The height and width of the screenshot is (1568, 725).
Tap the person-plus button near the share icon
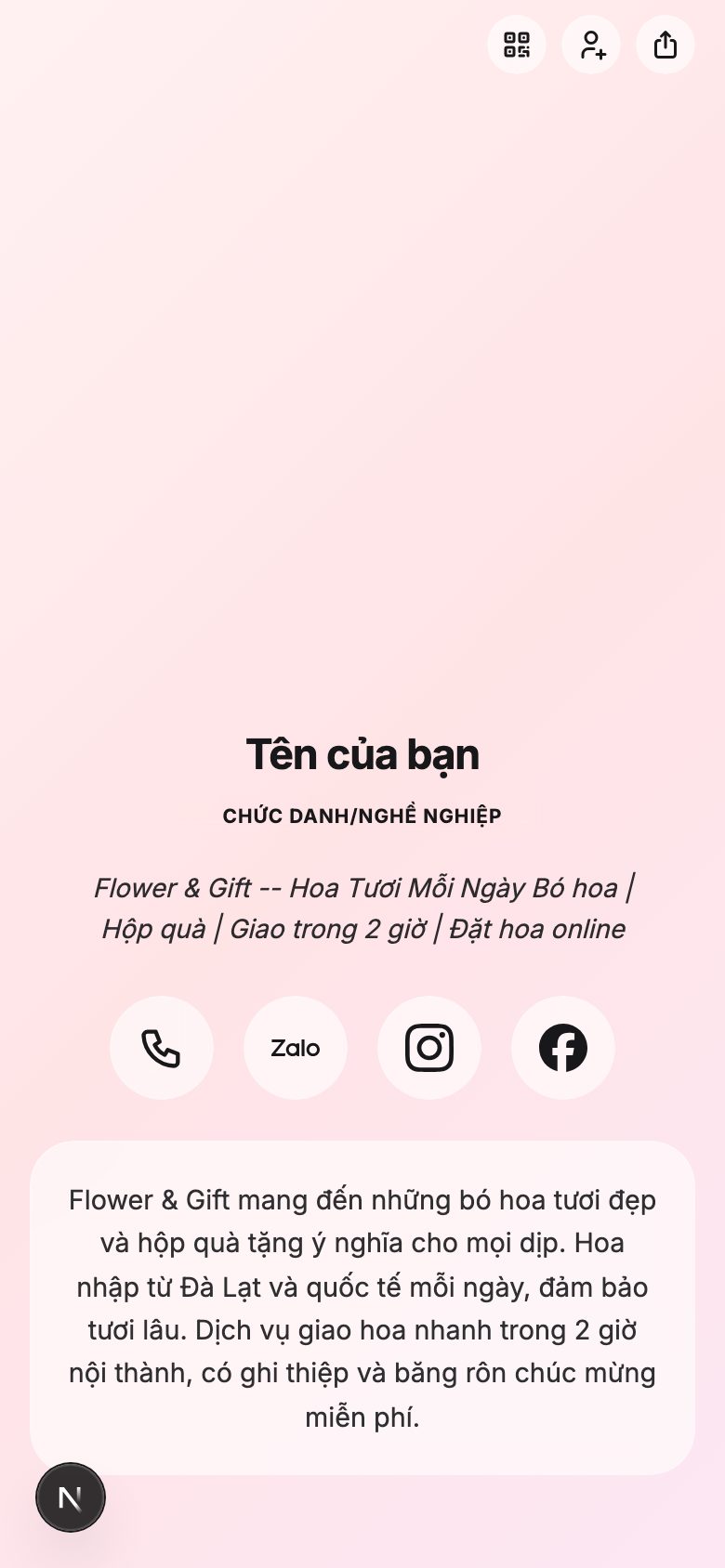point(591,45)
